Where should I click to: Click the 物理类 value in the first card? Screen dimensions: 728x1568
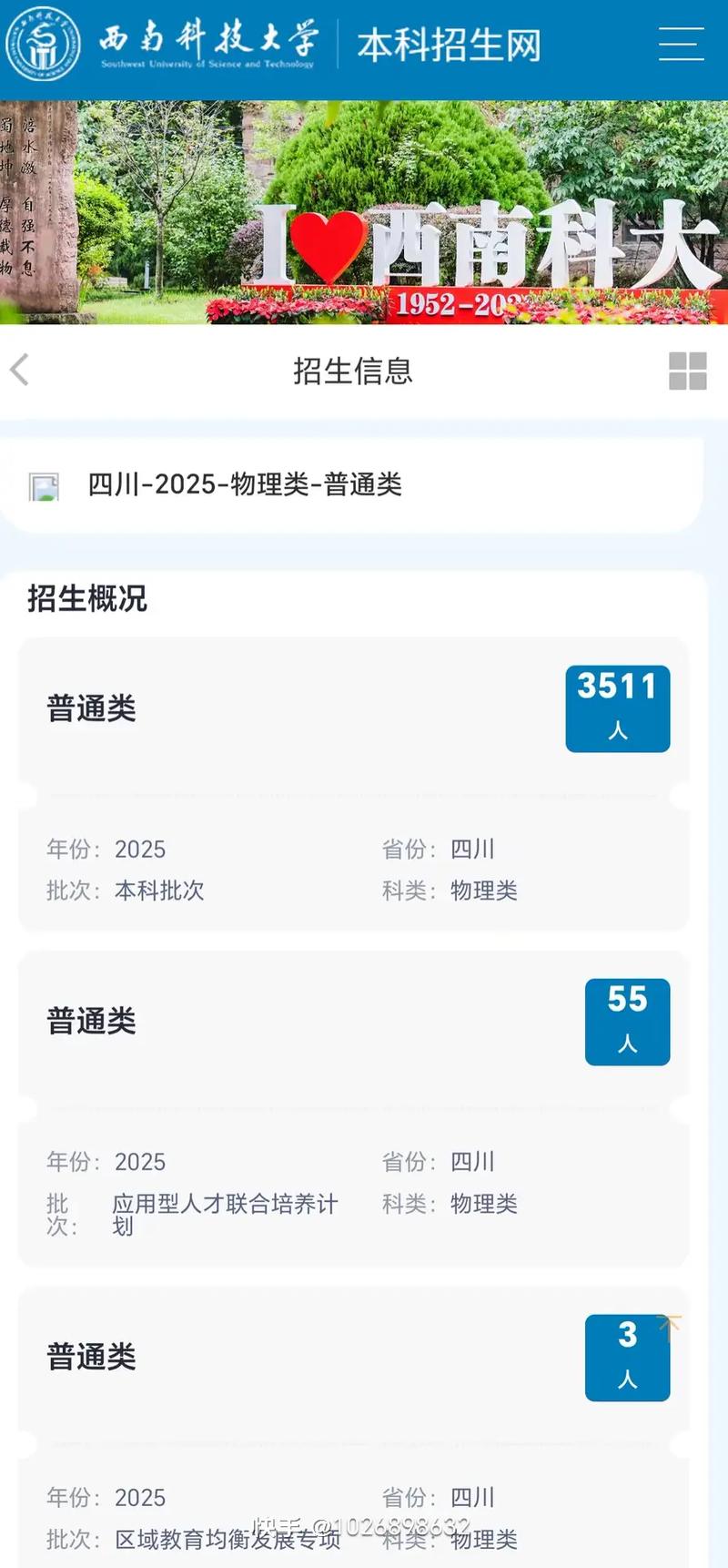point(484,891)
